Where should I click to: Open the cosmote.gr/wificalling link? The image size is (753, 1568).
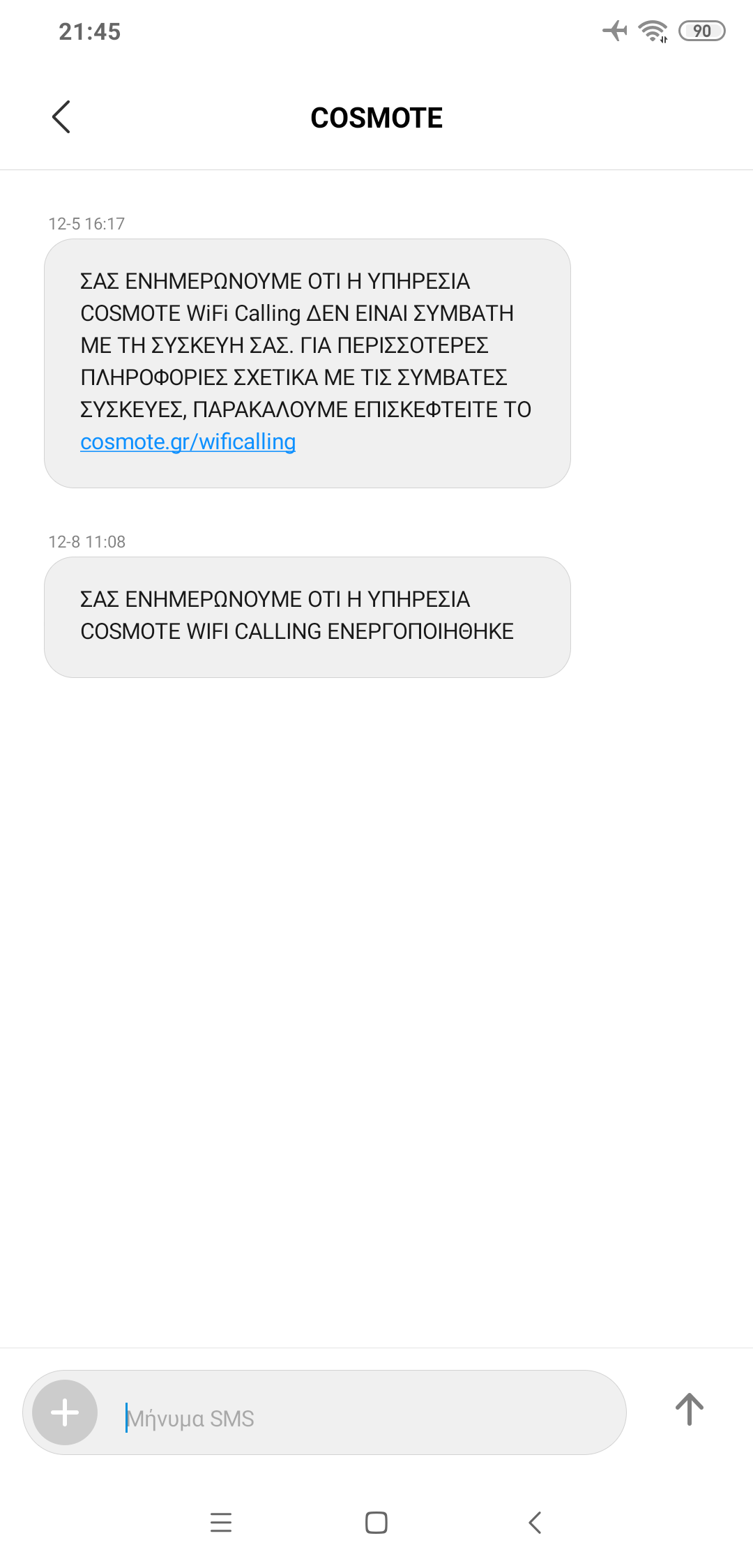(188, 442)
